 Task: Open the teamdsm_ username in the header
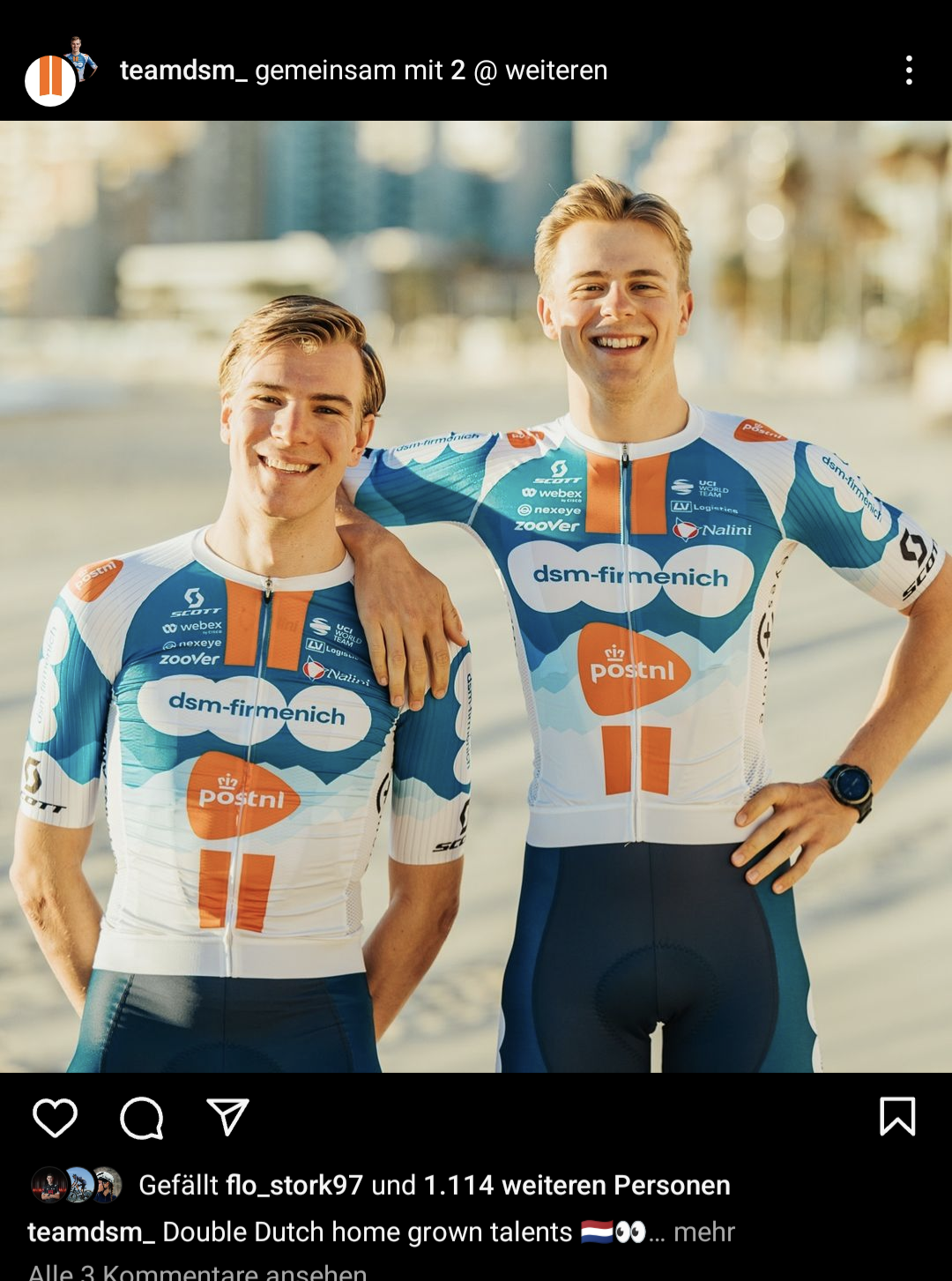click(182, 71)
